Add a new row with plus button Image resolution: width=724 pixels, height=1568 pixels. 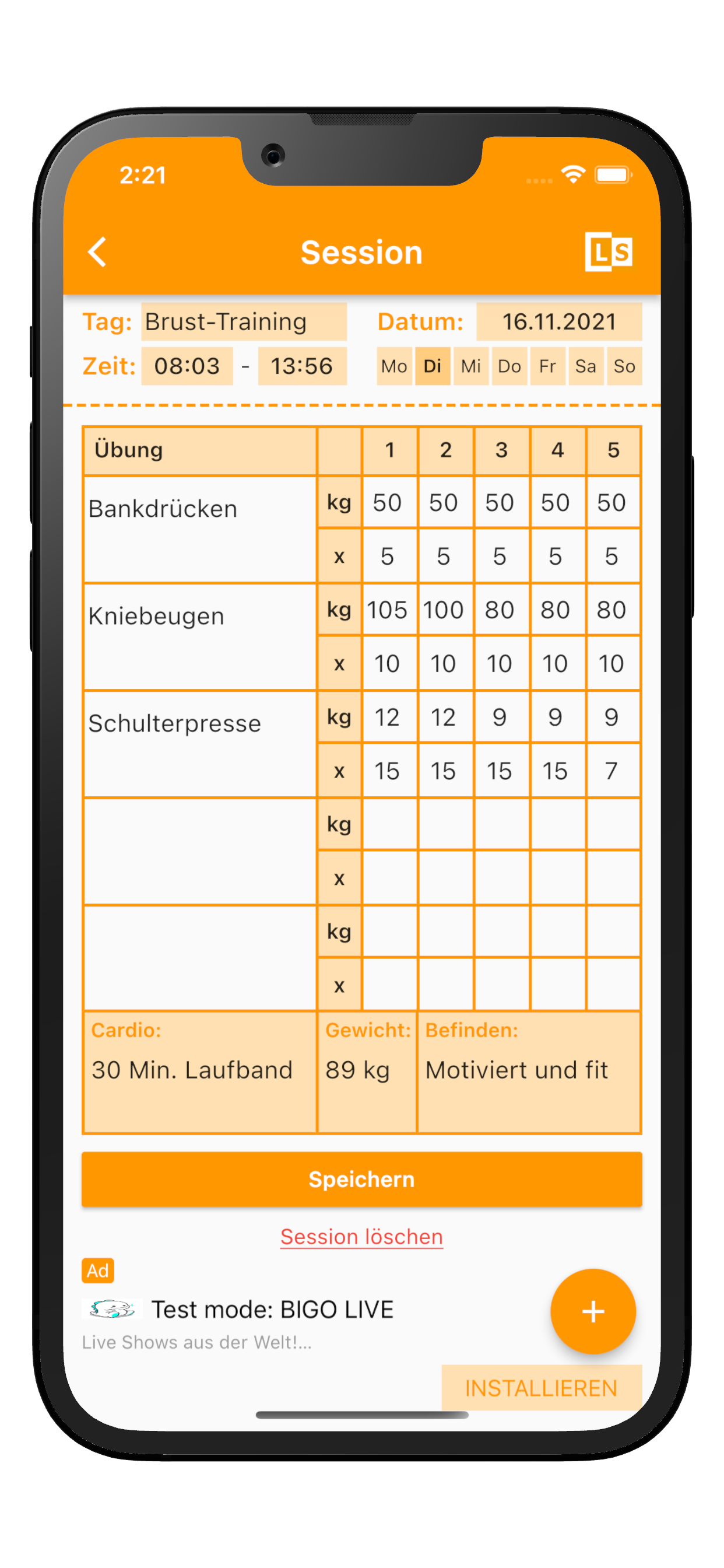point(593,1311)
